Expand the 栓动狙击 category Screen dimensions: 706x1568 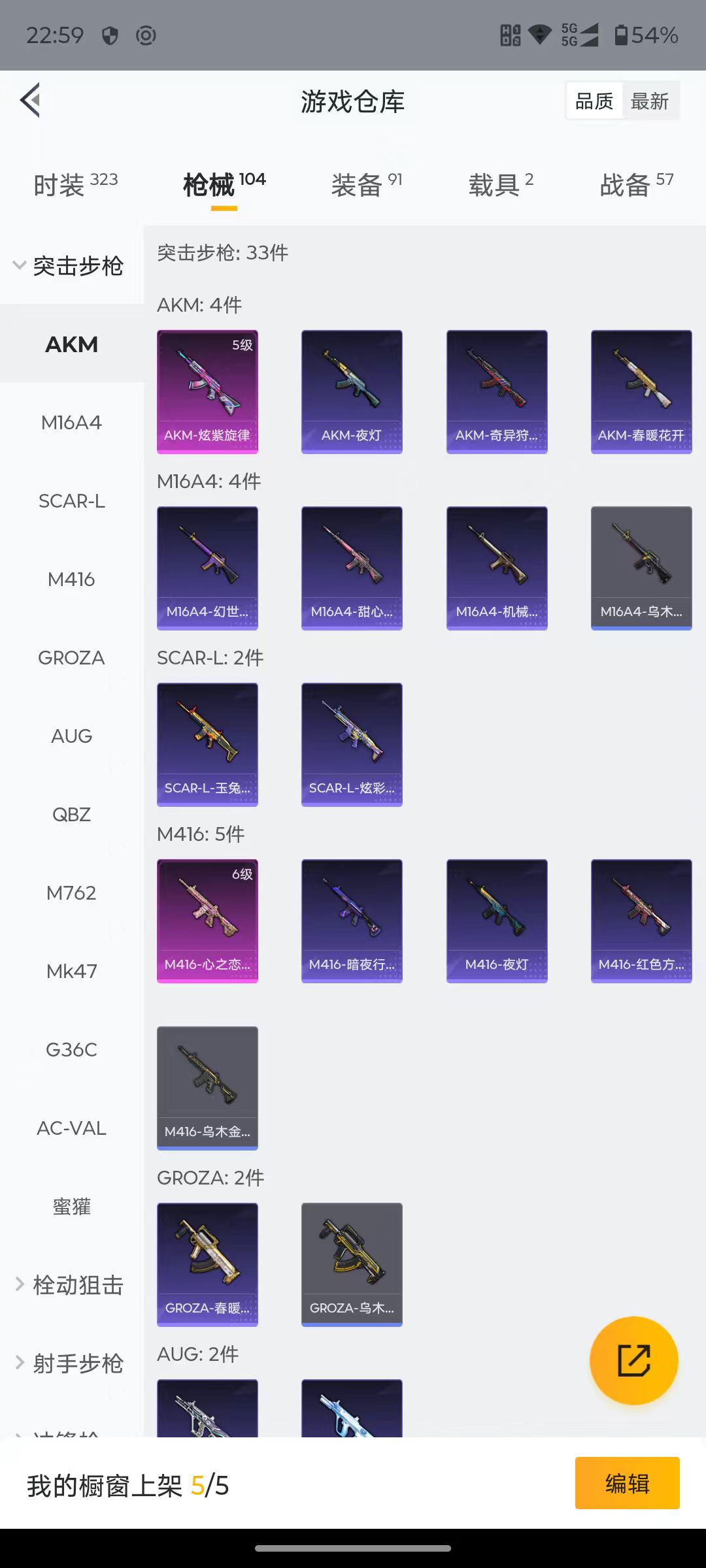(70, 1285)
